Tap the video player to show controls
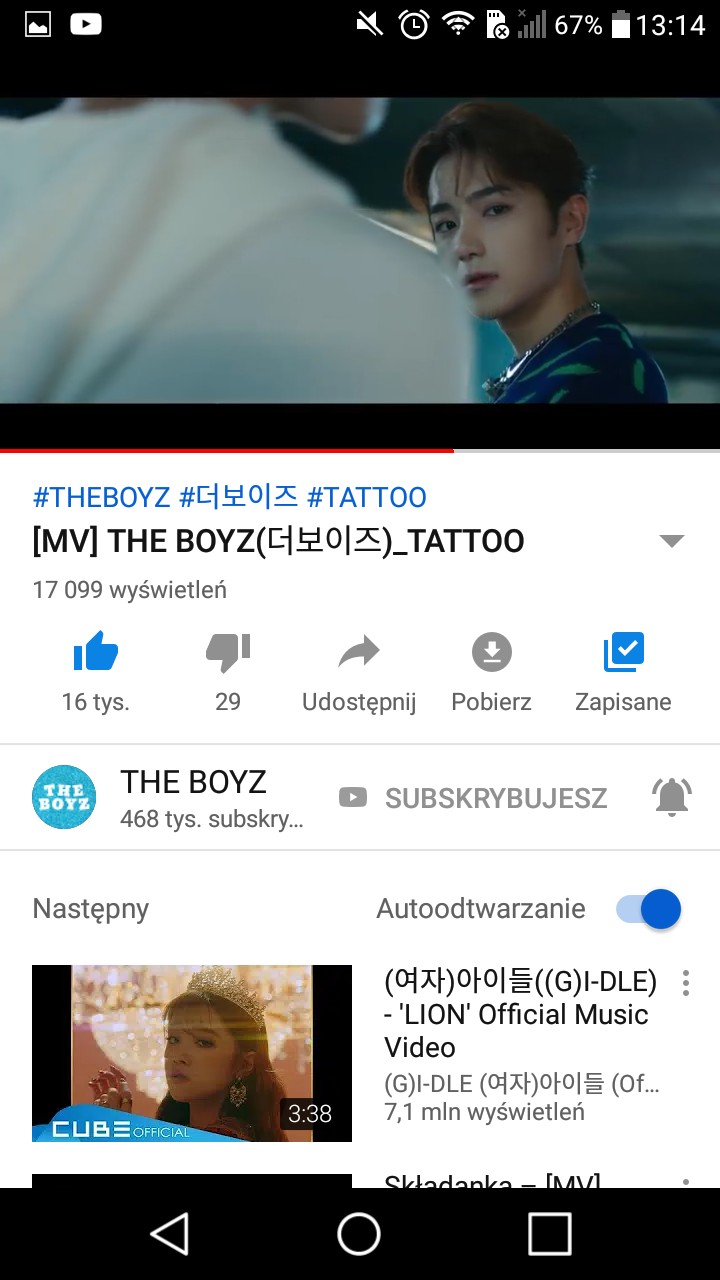 pos(360,250)
